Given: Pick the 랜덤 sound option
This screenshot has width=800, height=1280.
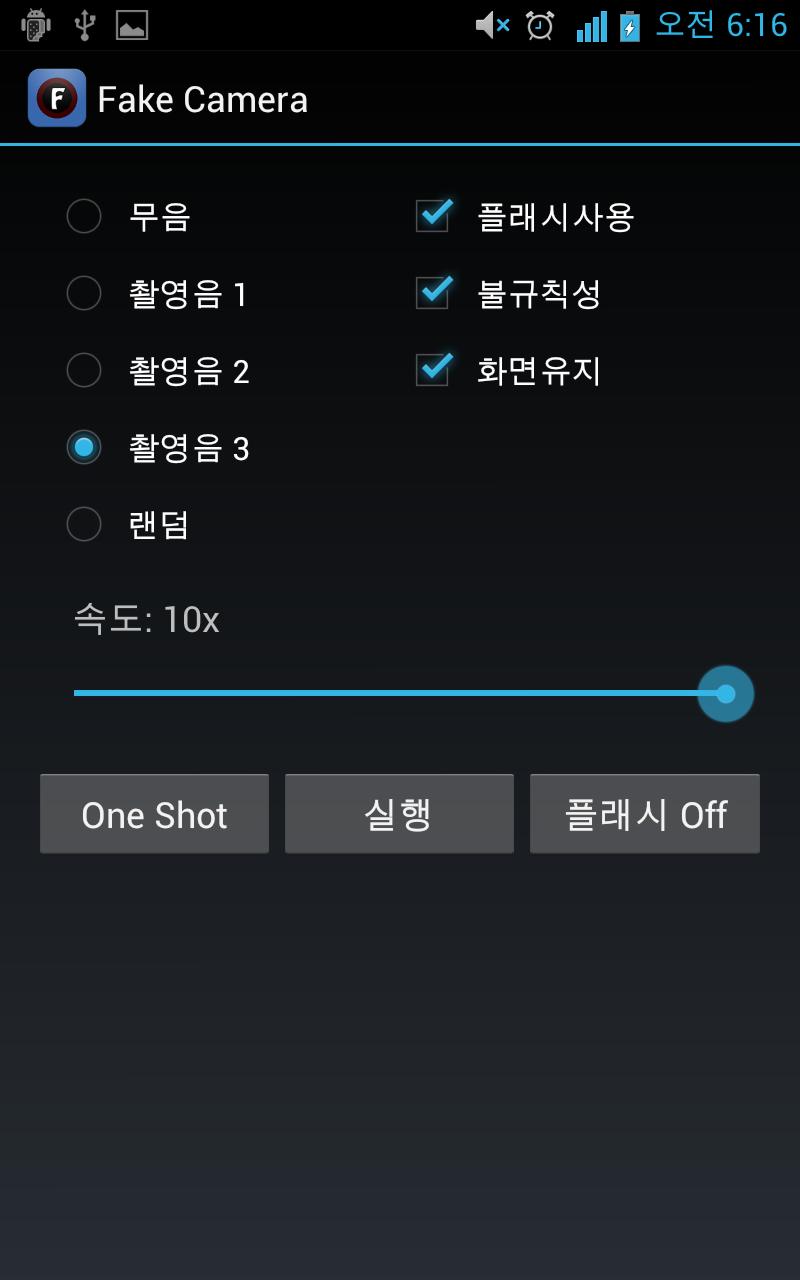Looking at the screenshot, I should pyautogui.click(x=84, y=524).
